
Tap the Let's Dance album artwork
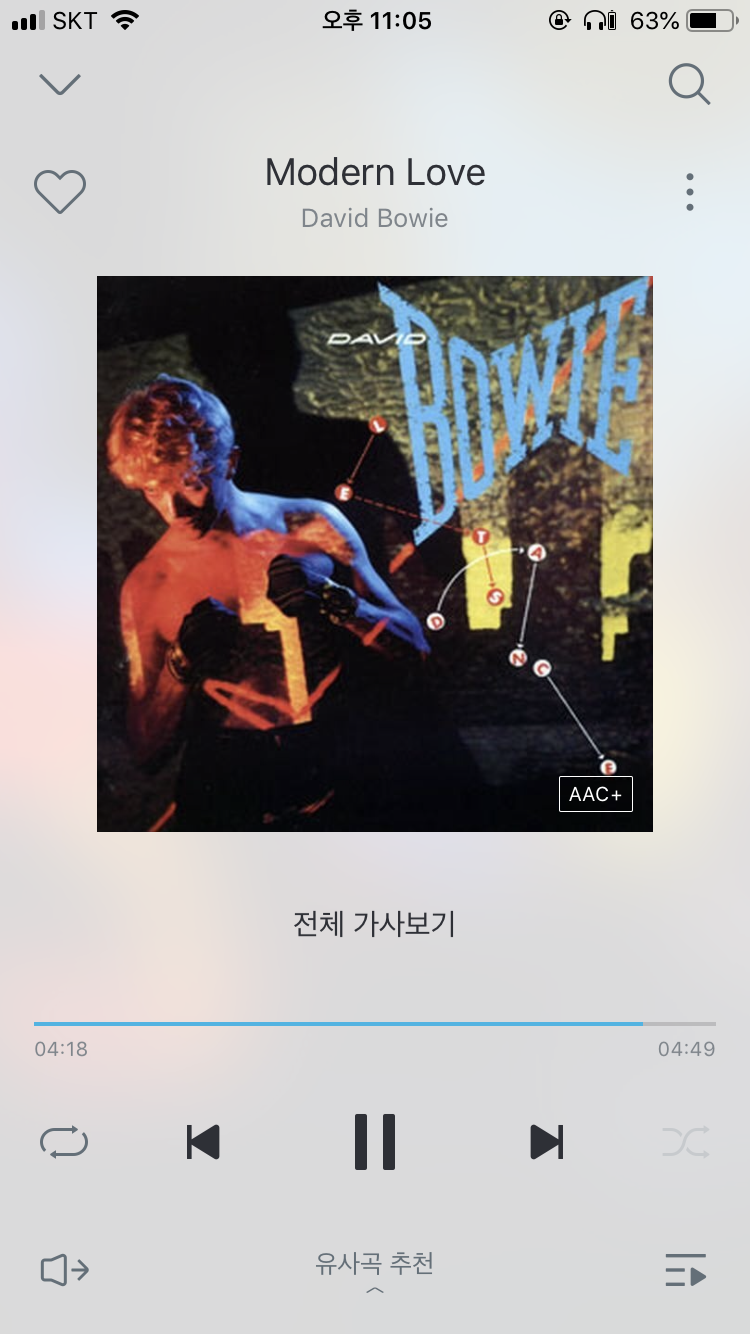click(374, 553)
